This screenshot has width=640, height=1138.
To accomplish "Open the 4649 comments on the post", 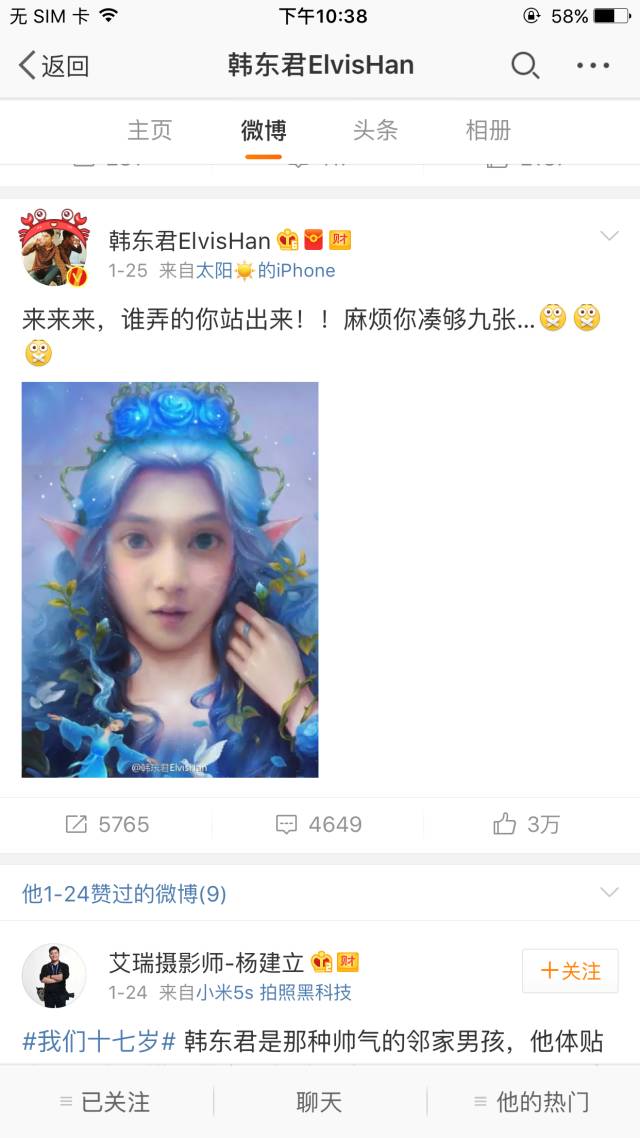I will click(319, 824).
